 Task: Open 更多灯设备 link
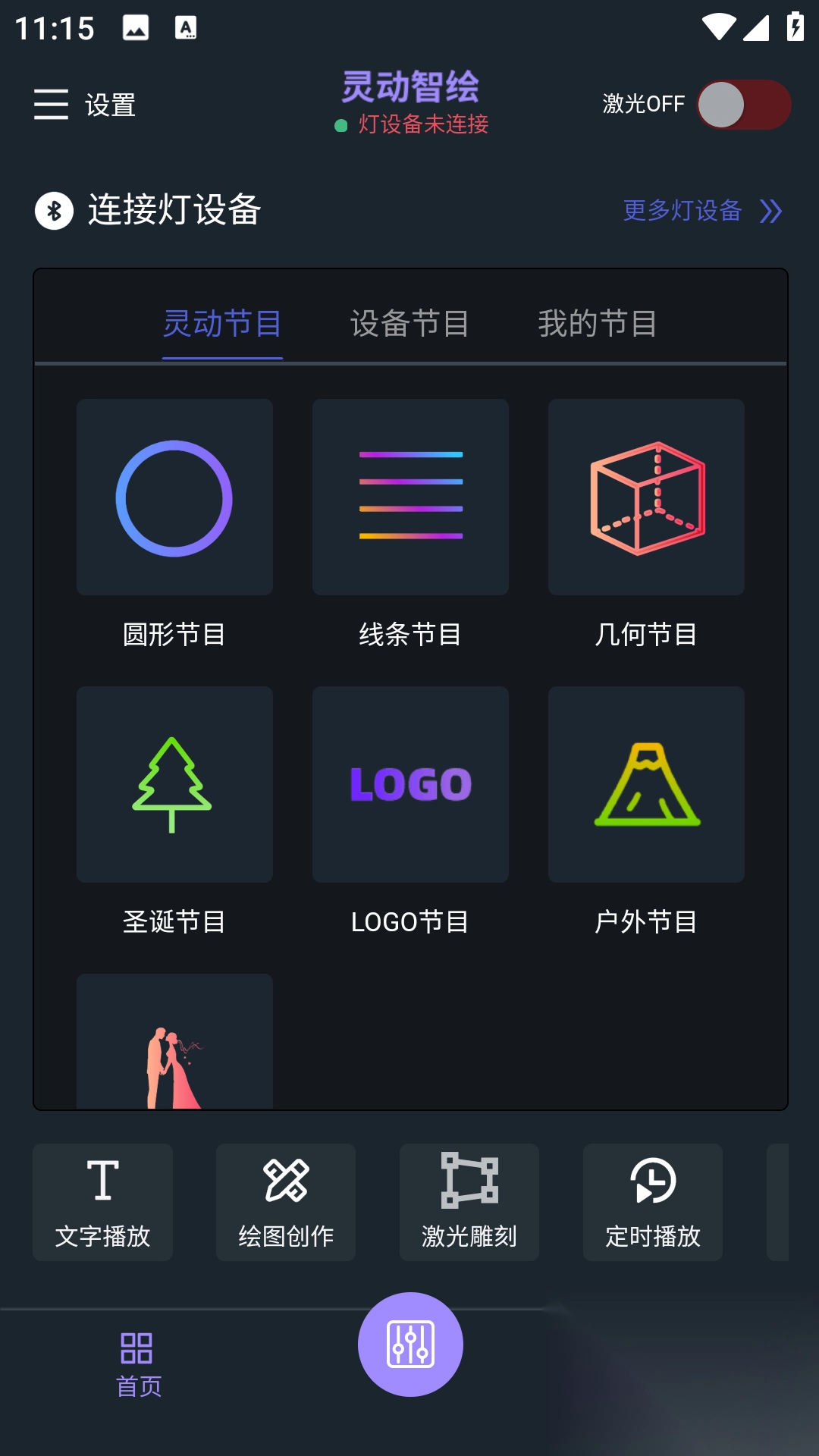click(701, 211)
